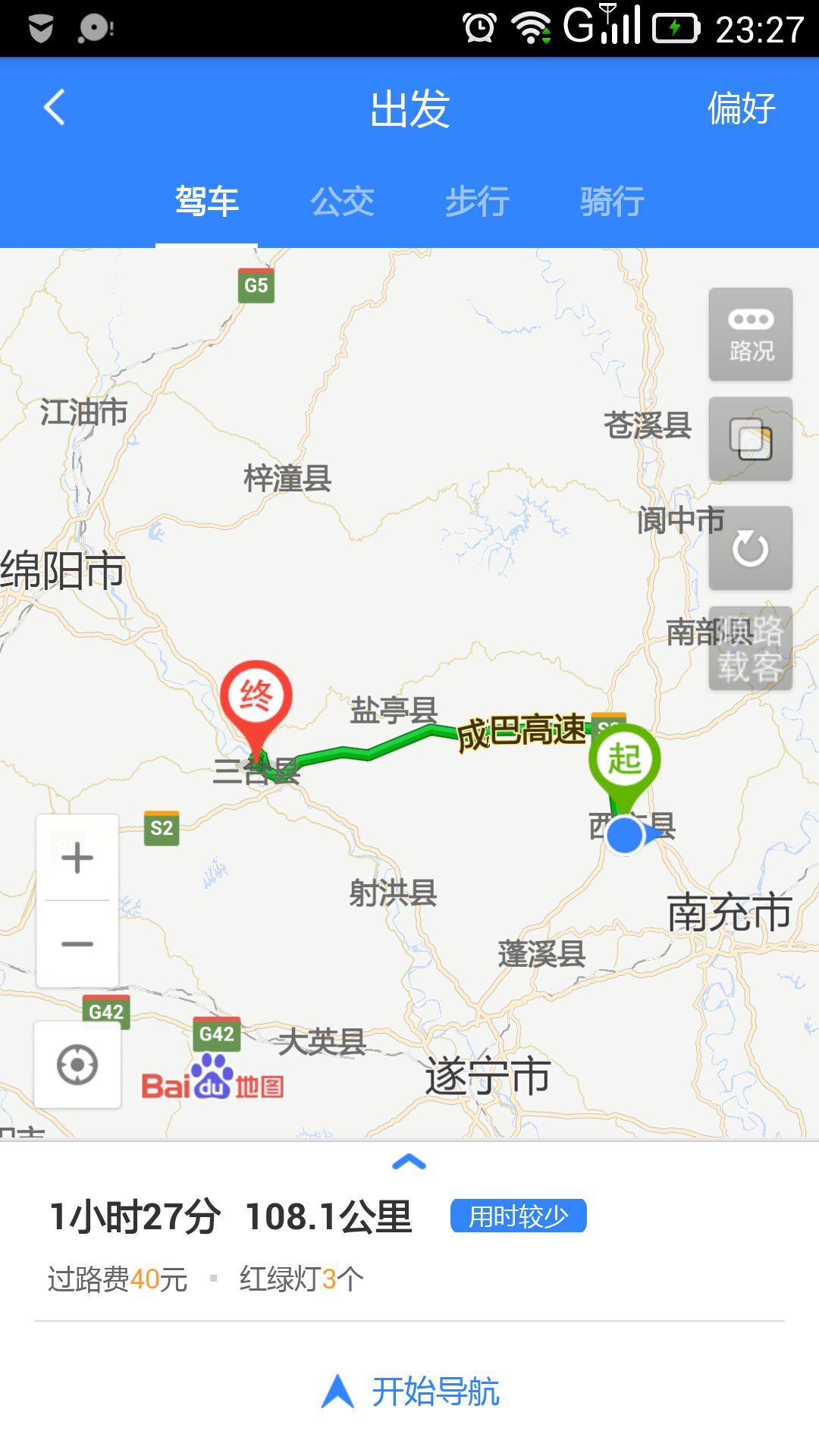Tap the 起 start point marker
Screen dimensions: 819x1456
pyautogui.click(x=624, y=759)
